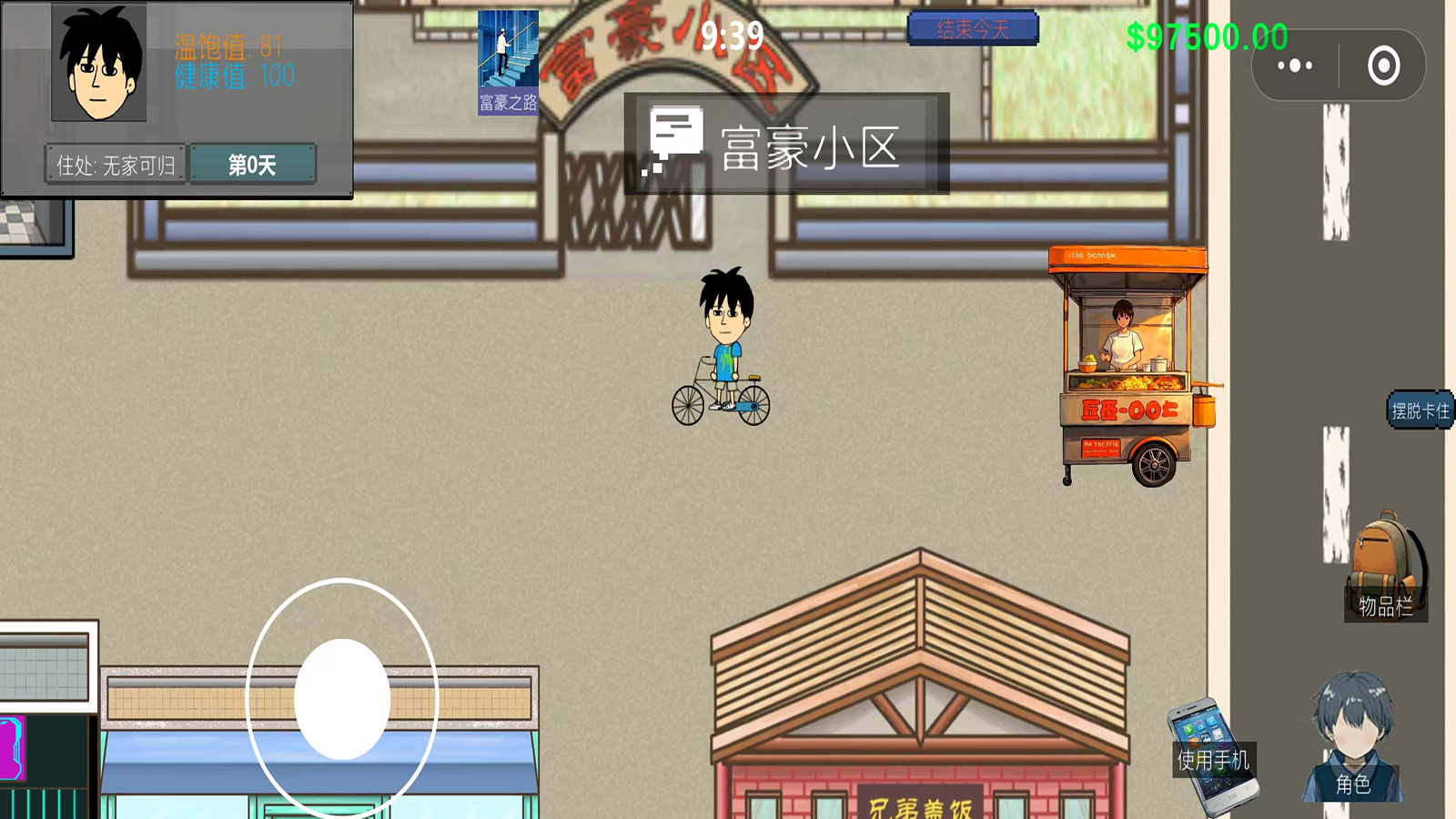Open the 角色 character panel
This screenshot has width=1456, height=819.
(1352, 739)
